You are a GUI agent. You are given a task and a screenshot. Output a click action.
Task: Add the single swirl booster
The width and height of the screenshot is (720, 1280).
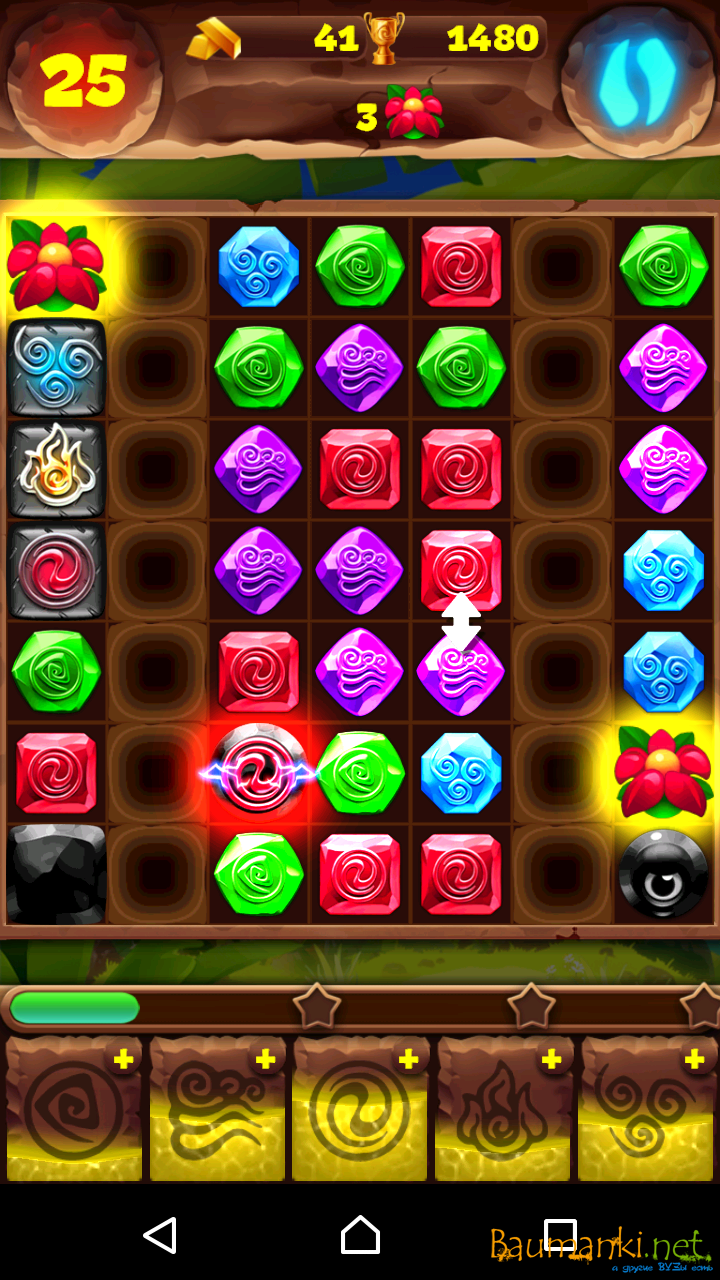coord(408,1060)
